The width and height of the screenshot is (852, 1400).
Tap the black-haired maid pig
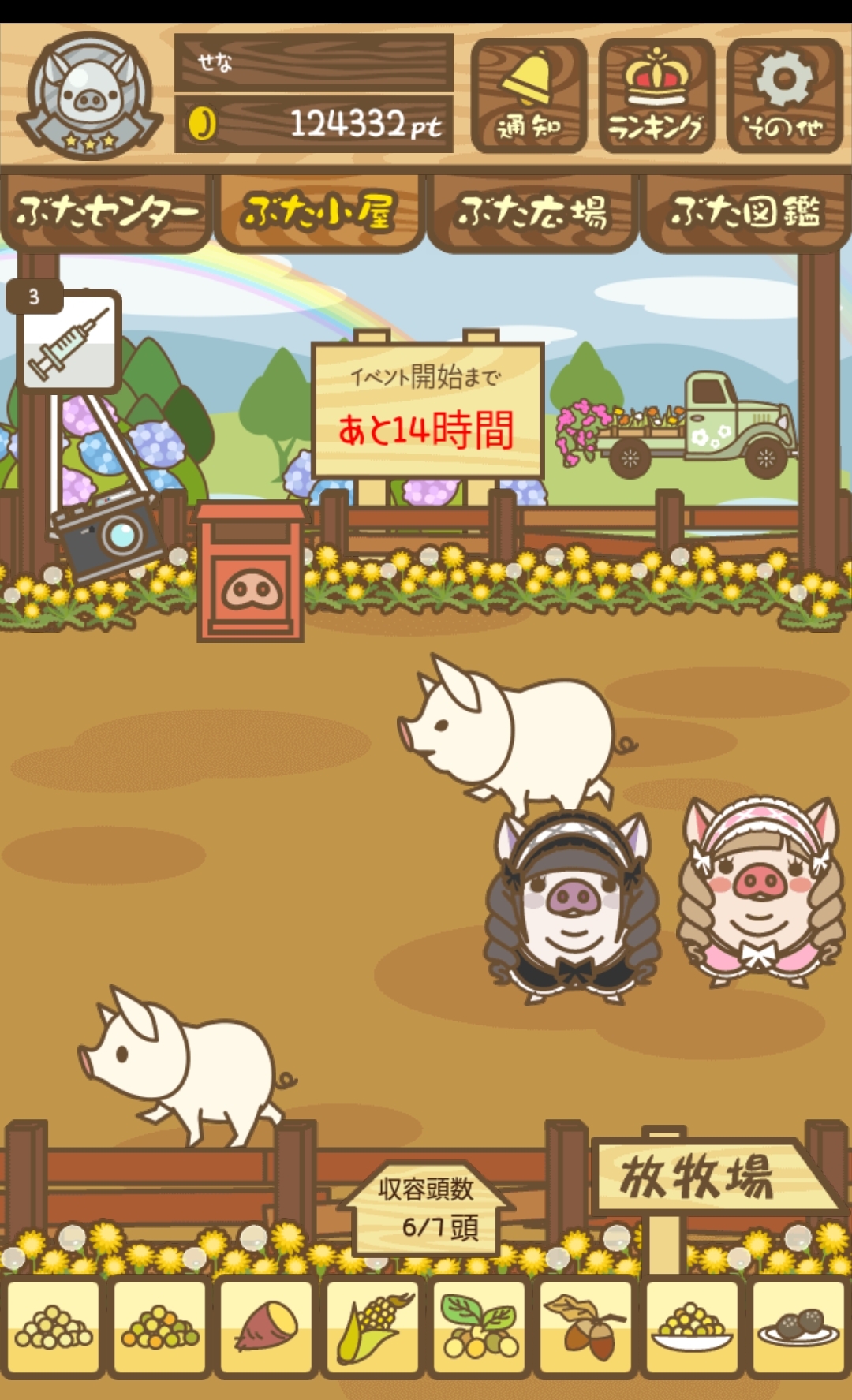[574, 907]
